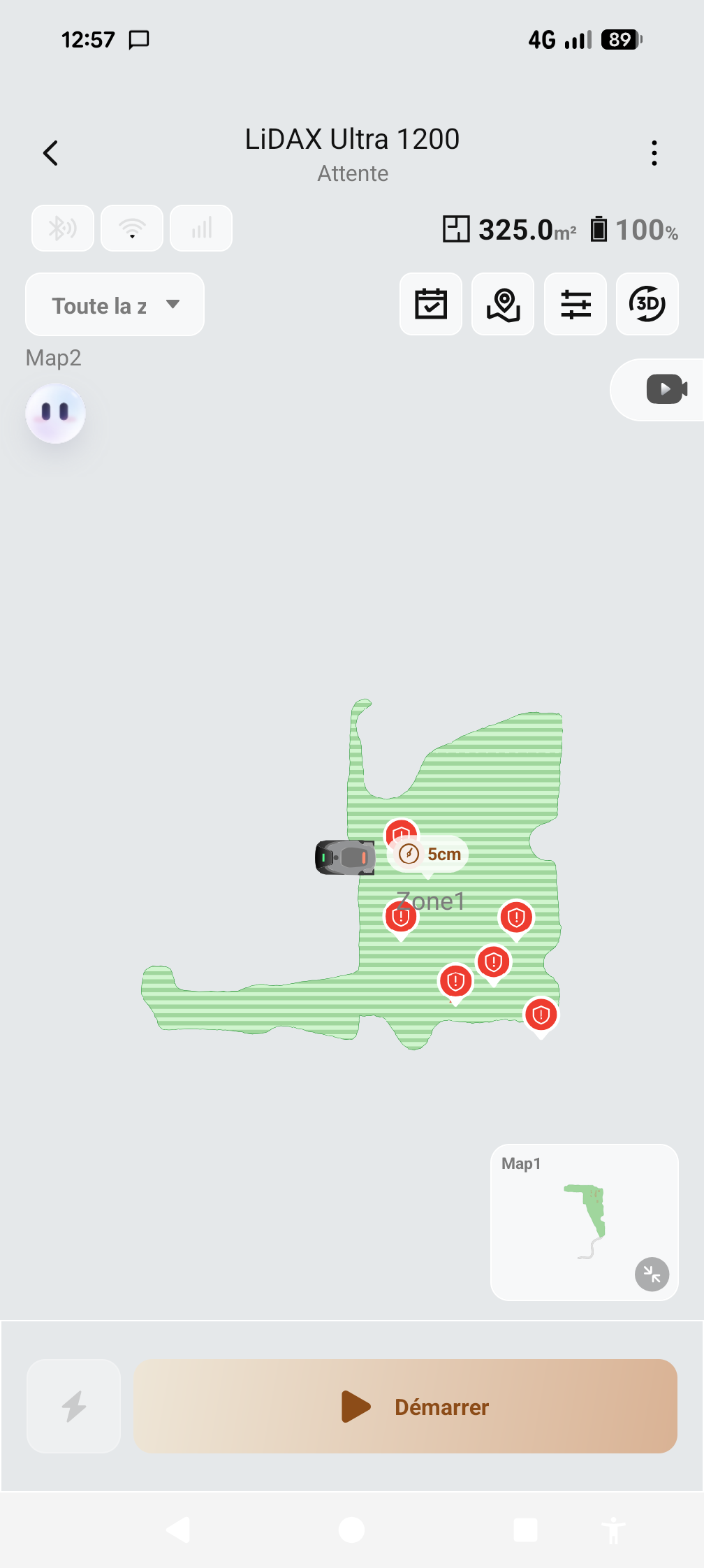Open the three-dot overflow menu

point(654,153)
